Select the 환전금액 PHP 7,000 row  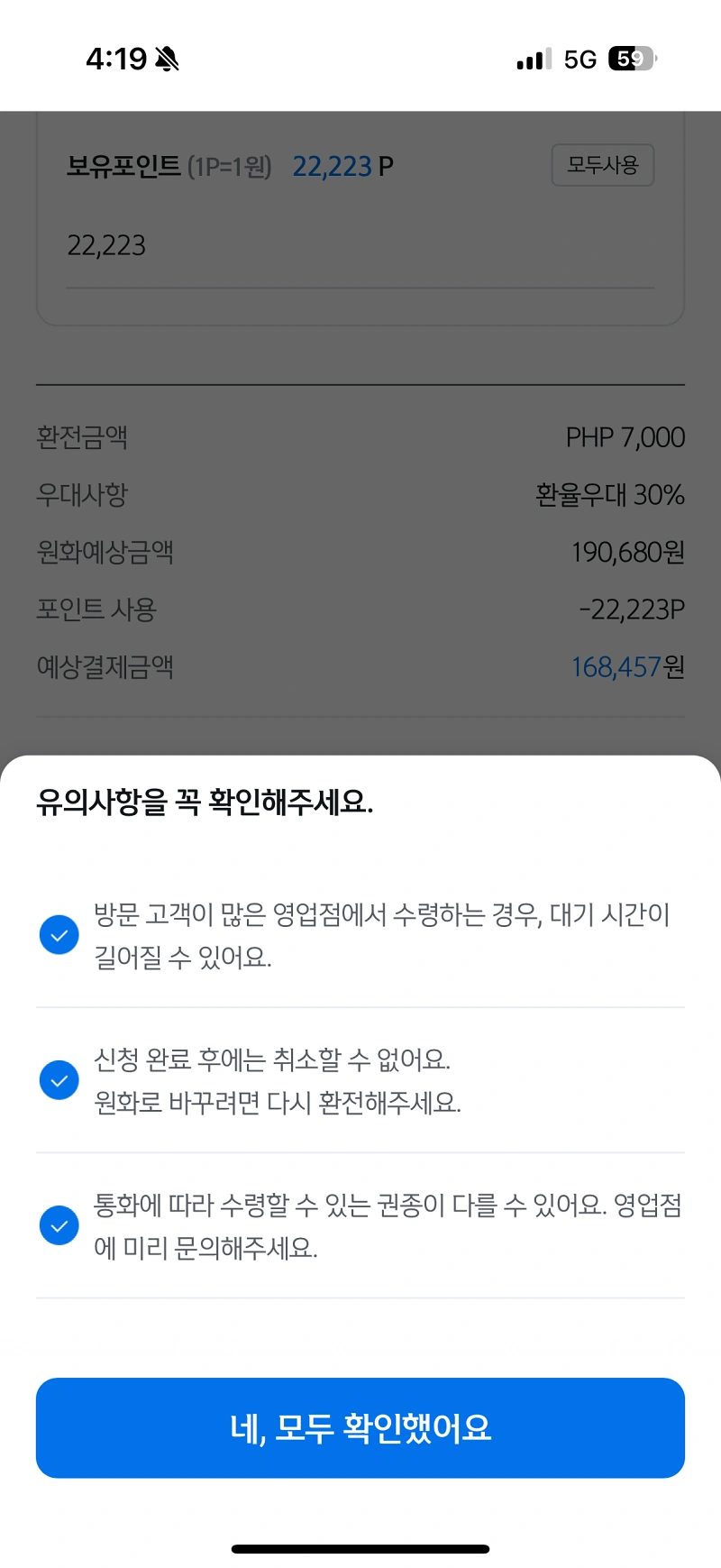(360, 437)
